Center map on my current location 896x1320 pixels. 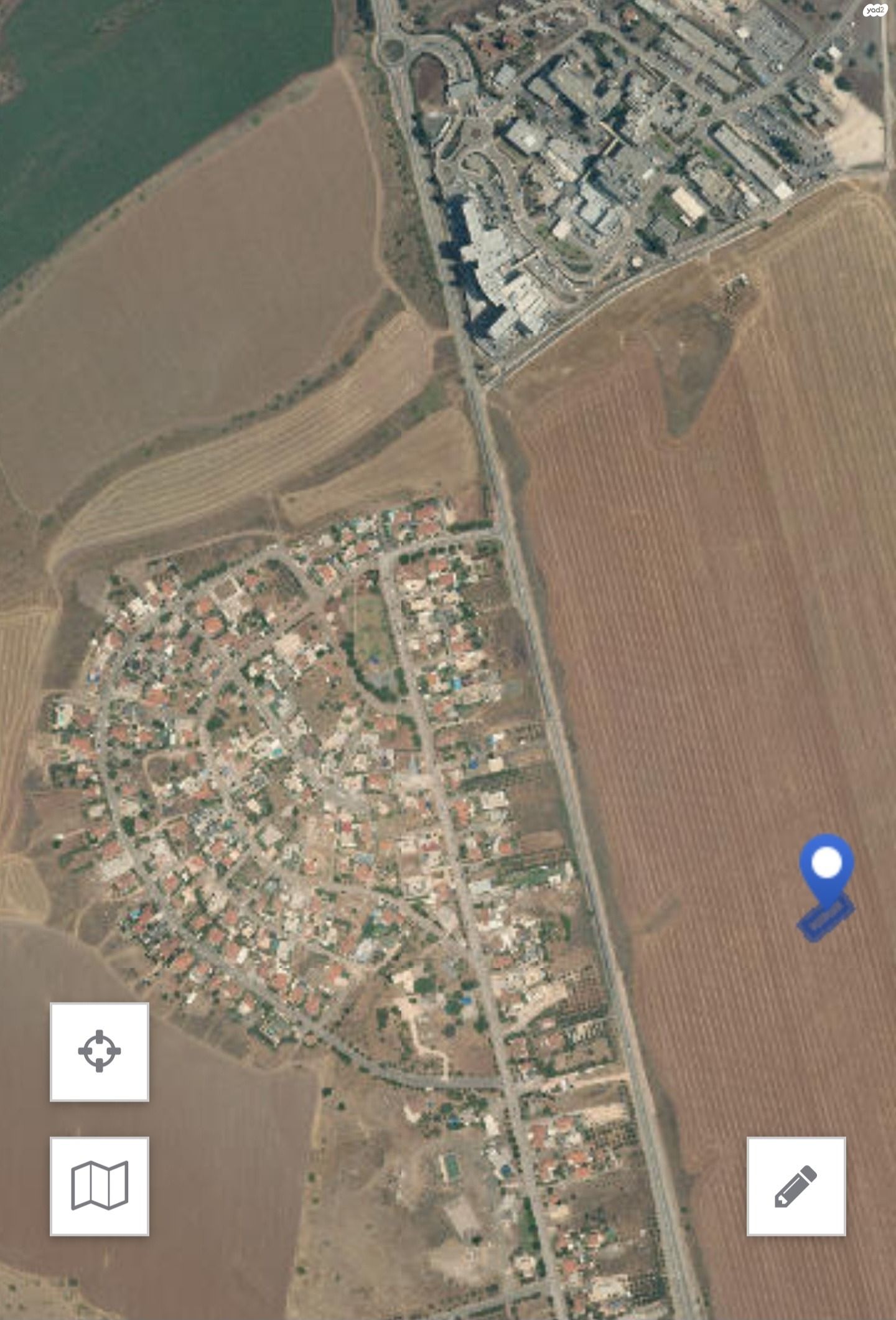[100, 1051]
